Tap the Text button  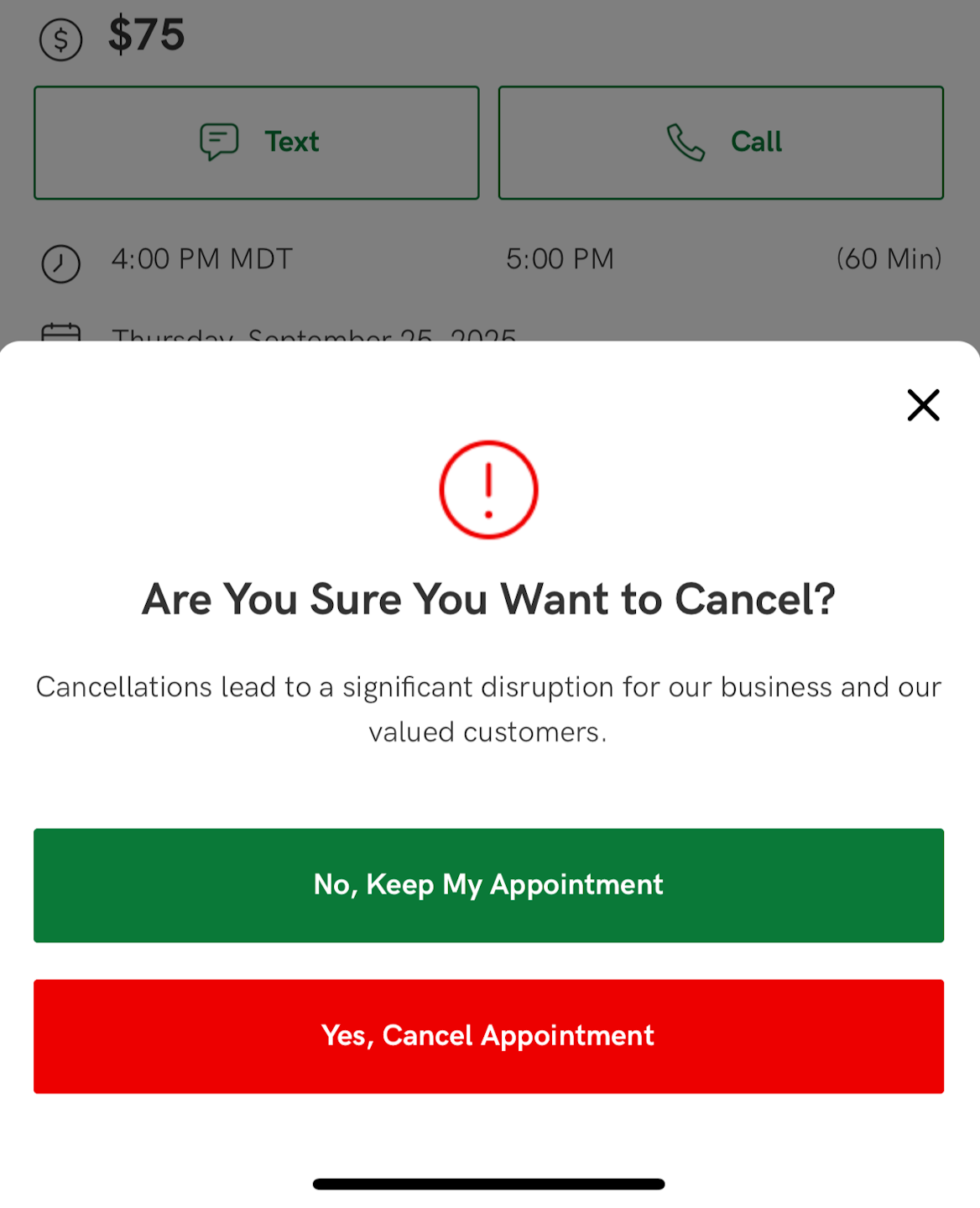[257, 143]
